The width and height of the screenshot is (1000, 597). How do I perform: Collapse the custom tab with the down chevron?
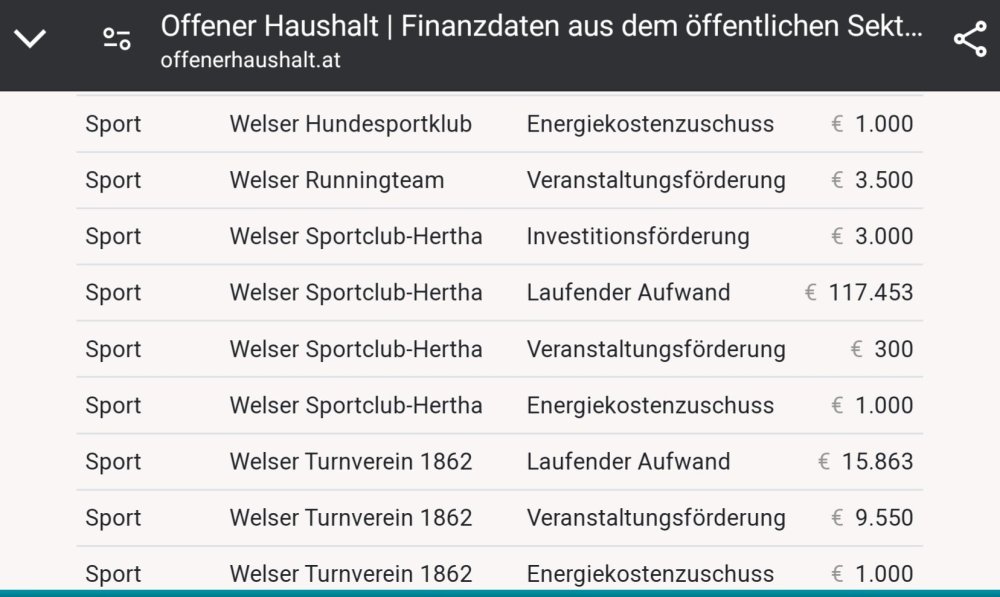pyautogui.click(x=31, y=40)
